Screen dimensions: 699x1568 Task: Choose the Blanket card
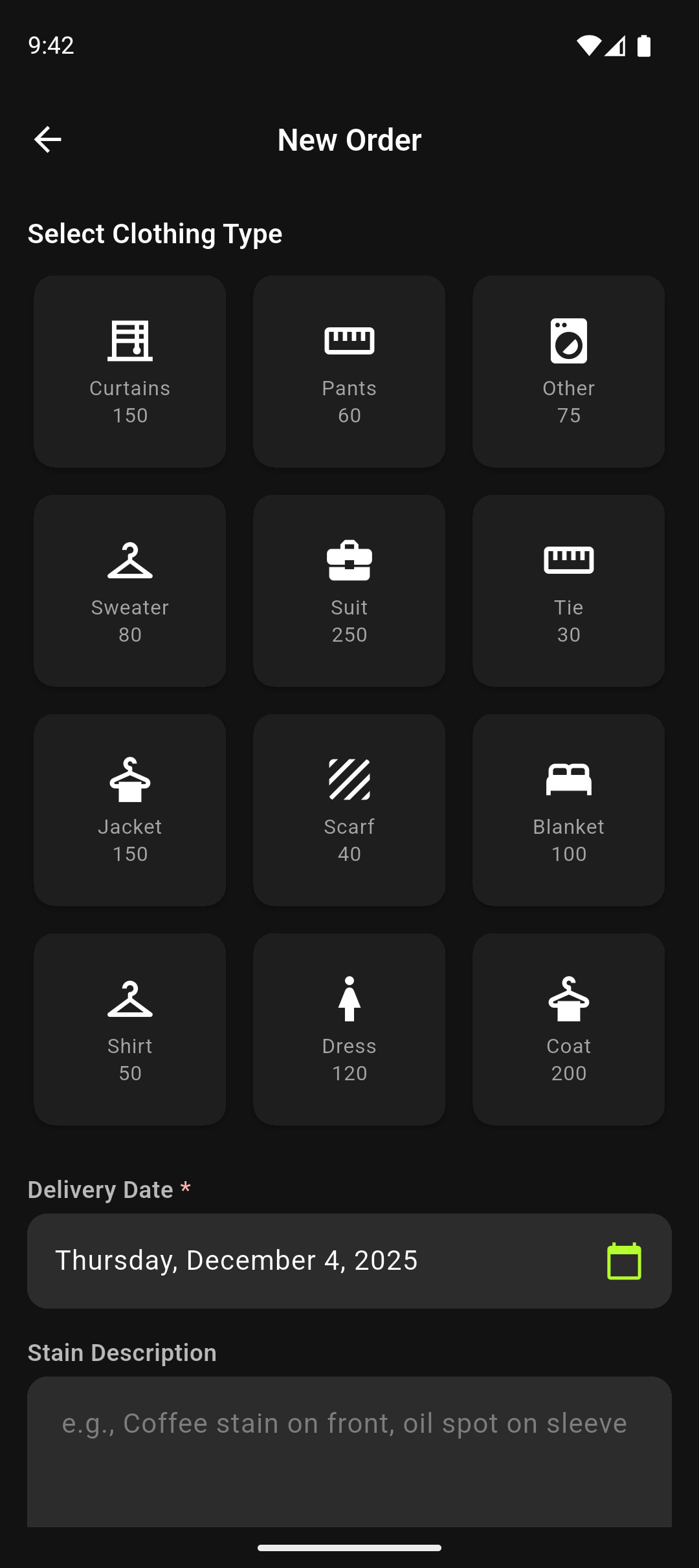[x=568, y=810]
